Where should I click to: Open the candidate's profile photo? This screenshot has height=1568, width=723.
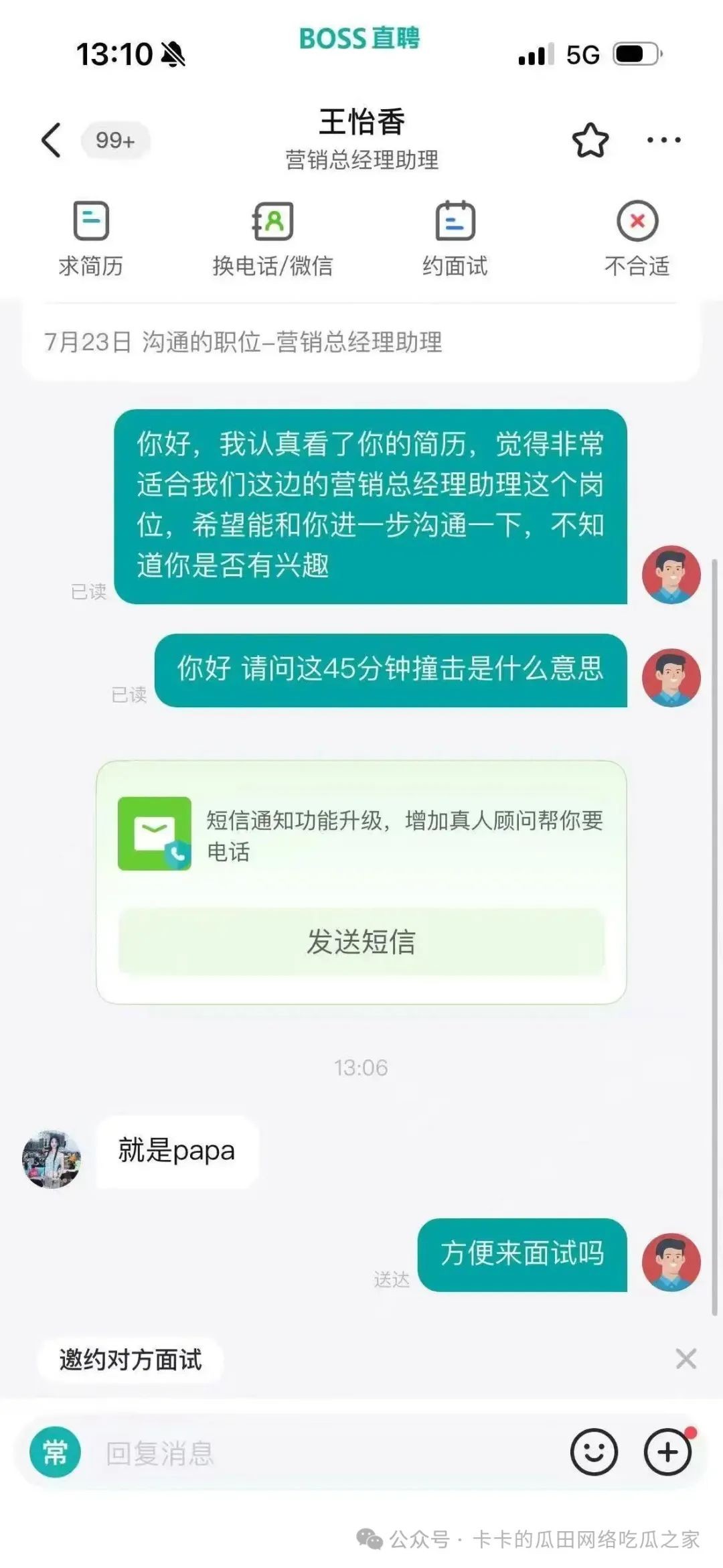point(52,1159)
